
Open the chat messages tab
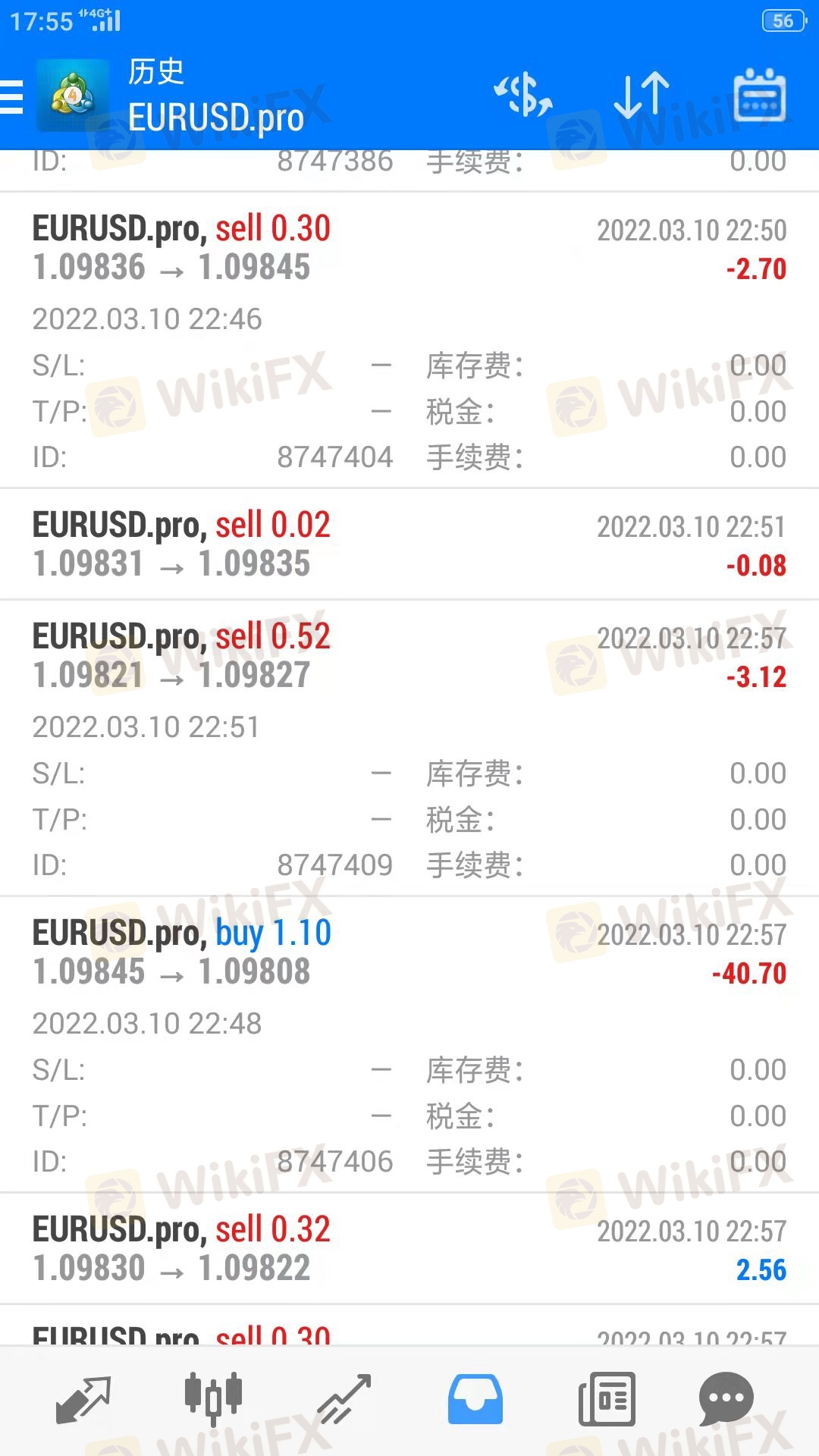point(726,1399)
